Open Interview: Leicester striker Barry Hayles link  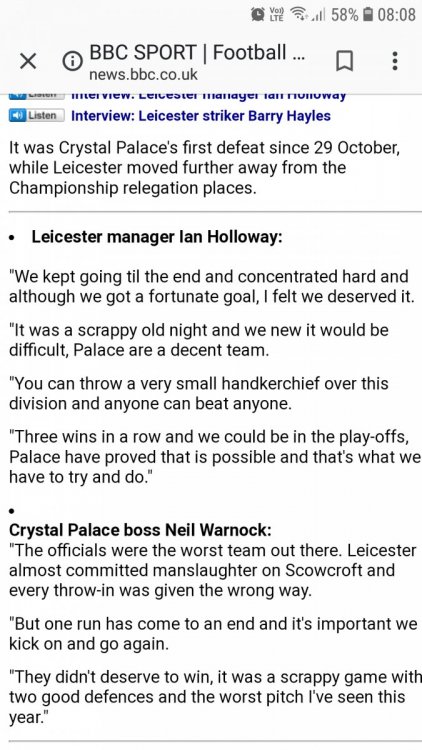pos(200,116)
